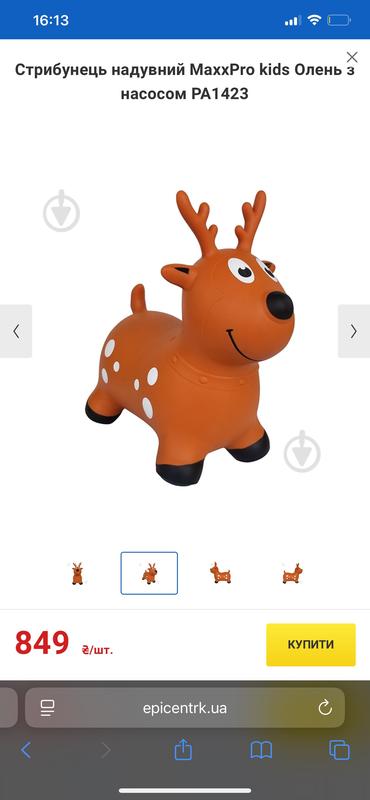Open the Safari tabs overview
Image resolution: width=370 pixels, height=800 pixels.
pyautogui.click(x=339, y=750)
